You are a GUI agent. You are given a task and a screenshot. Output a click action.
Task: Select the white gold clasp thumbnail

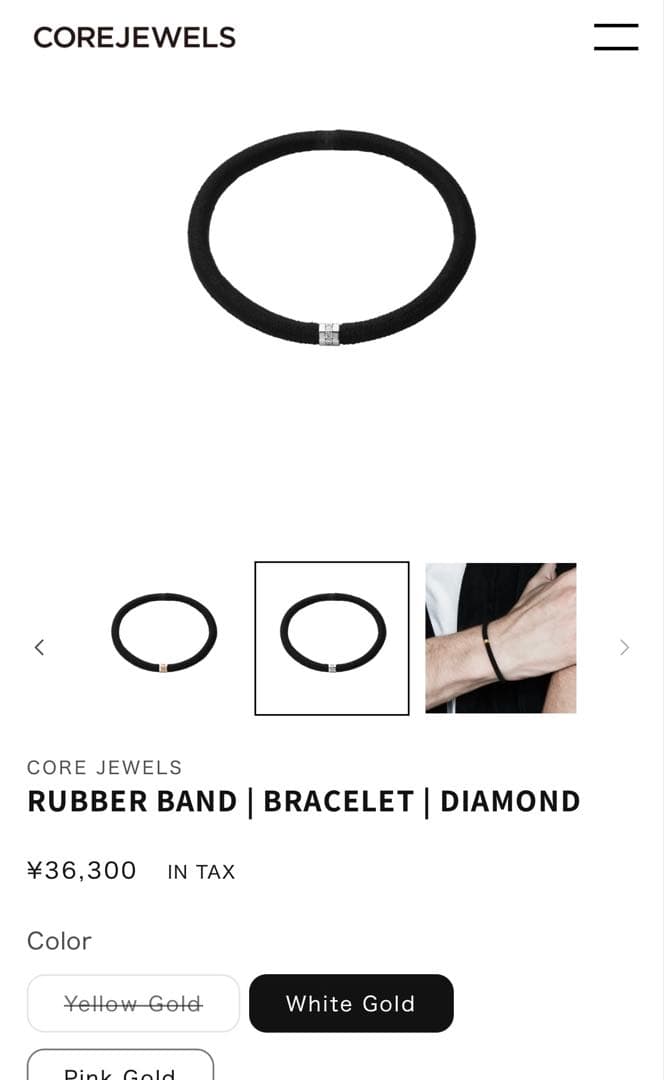pyautogui.click(x=332, y=638)
